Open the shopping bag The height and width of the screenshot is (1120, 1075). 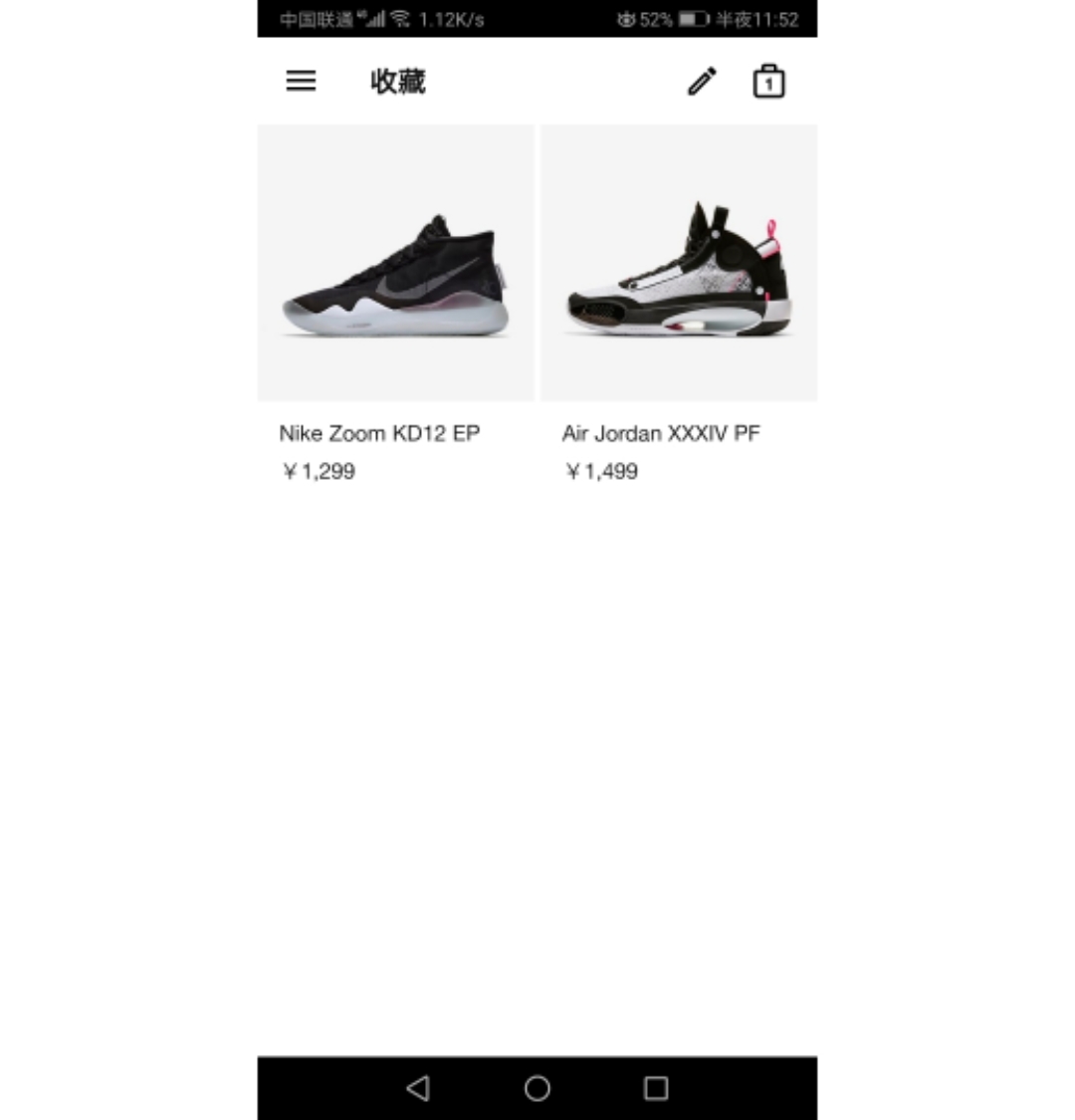coord(767,82)
